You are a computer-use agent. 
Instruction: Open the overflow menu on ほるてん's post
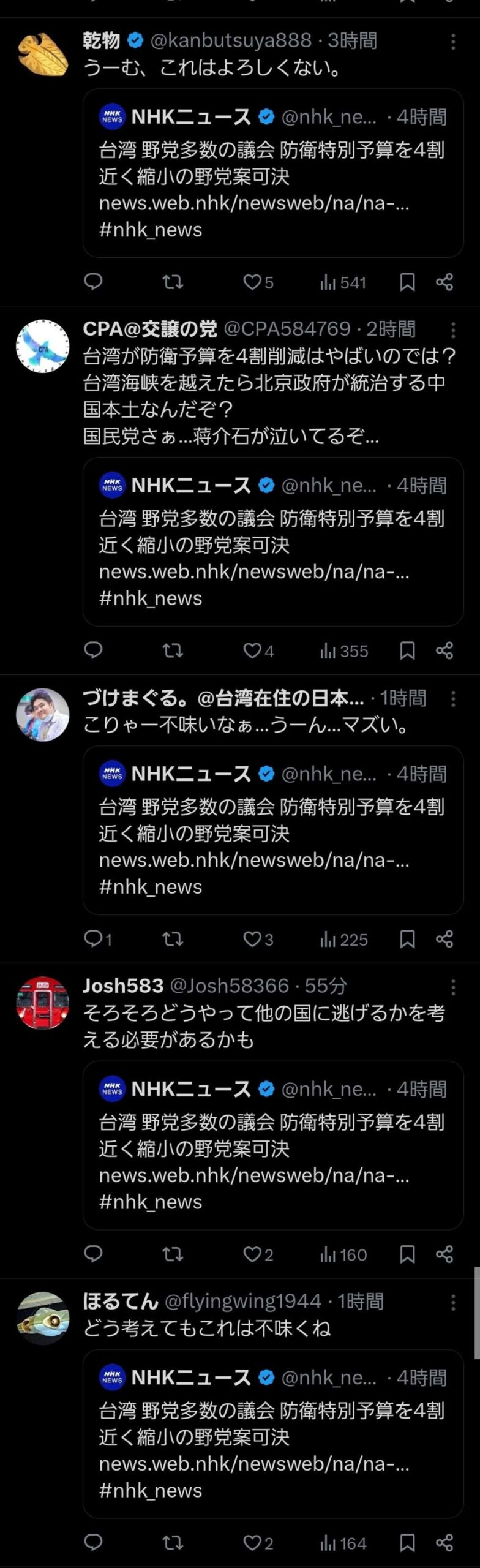pos(453,1302)
